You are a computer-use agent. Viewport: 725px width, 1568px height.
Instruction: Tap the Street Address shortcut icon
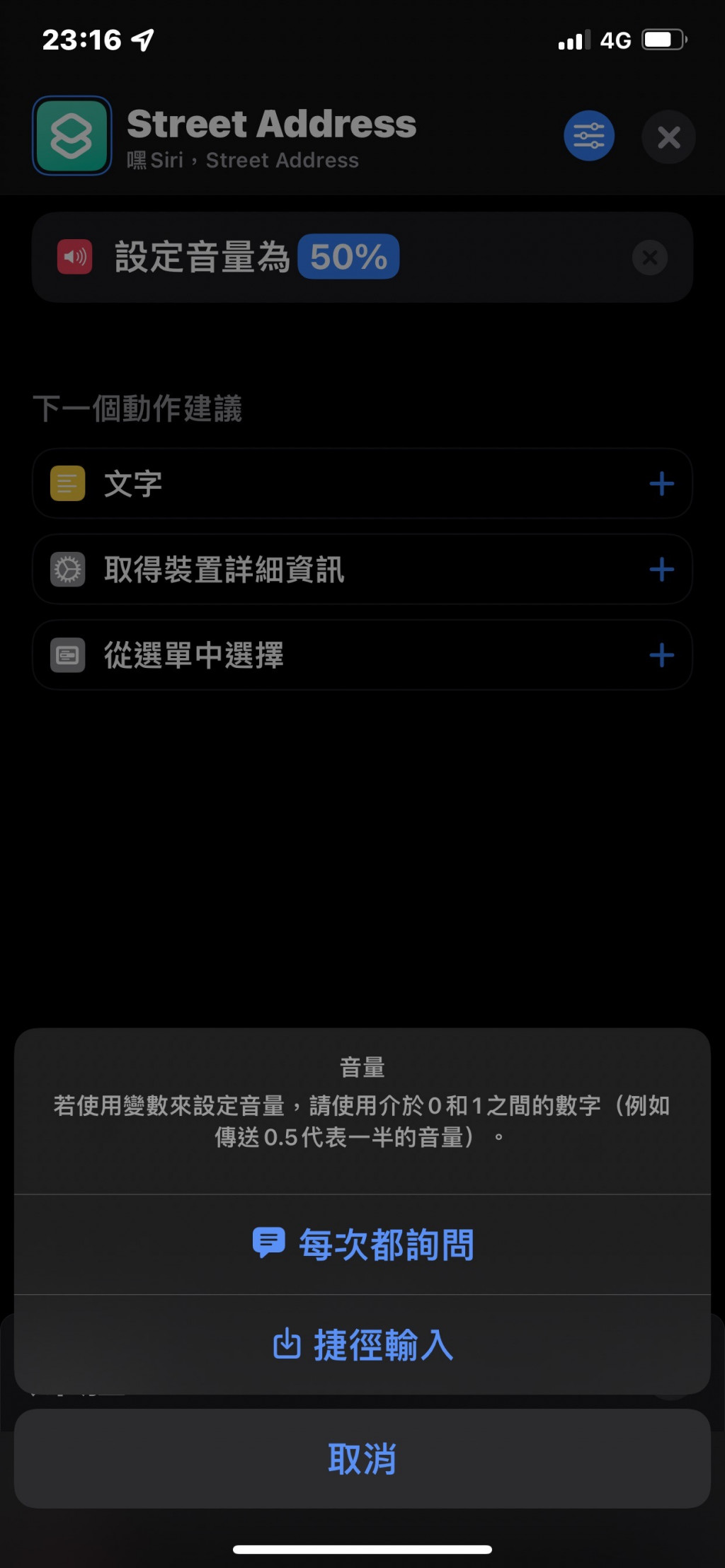point(72,136)
